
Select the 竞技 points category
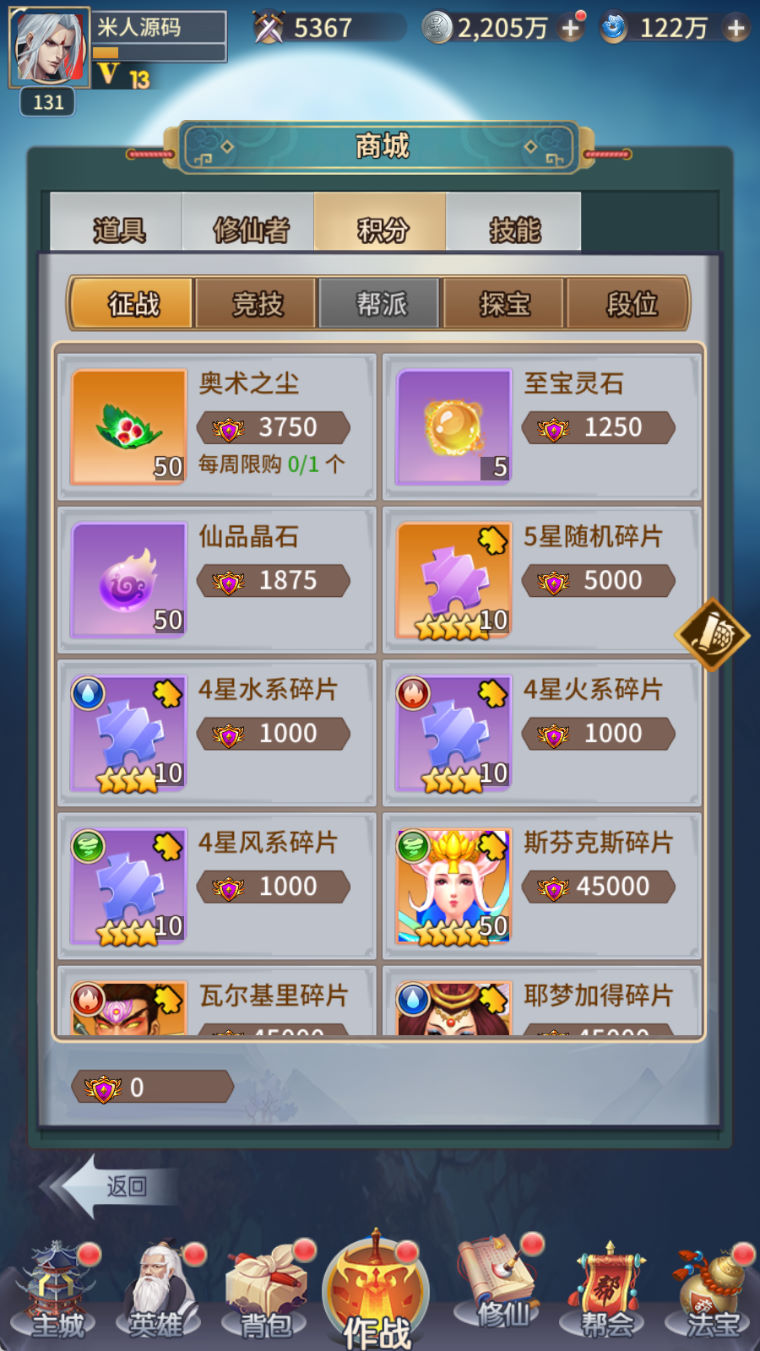pos(258,303)
